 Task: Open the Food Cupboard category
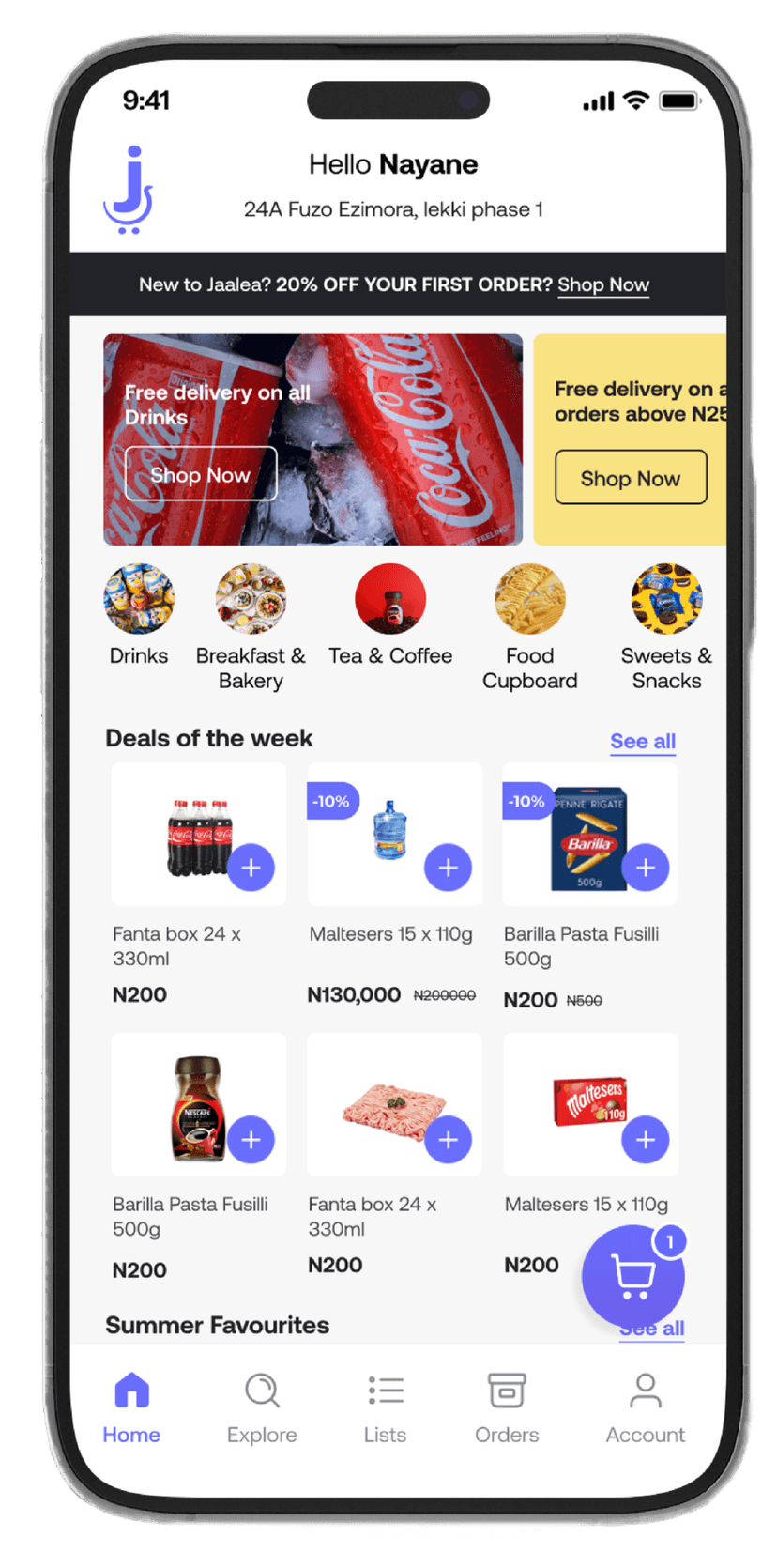[x=529, y=600]
